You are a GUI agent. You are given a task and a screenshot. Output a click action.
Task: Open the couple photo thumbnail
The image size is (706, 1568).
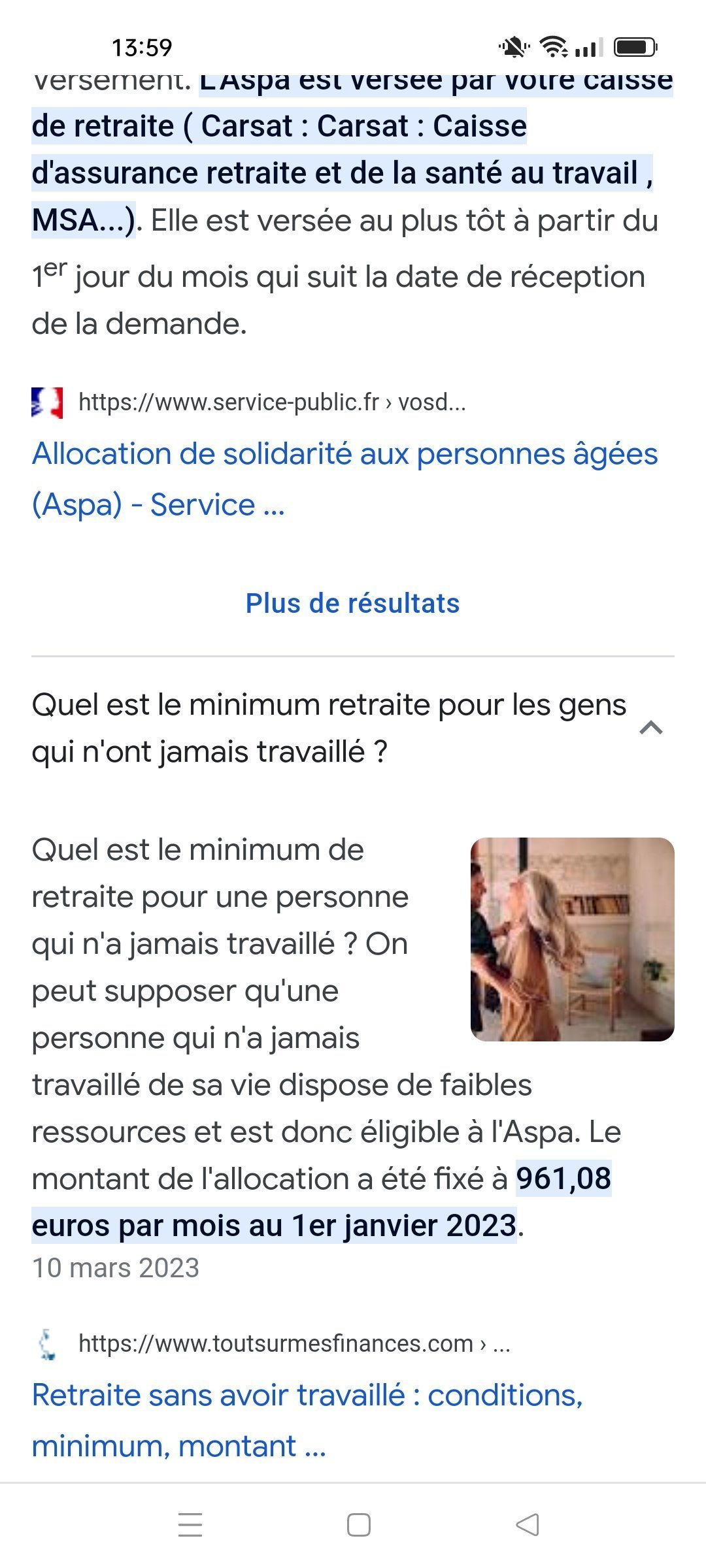coord(573,939)
